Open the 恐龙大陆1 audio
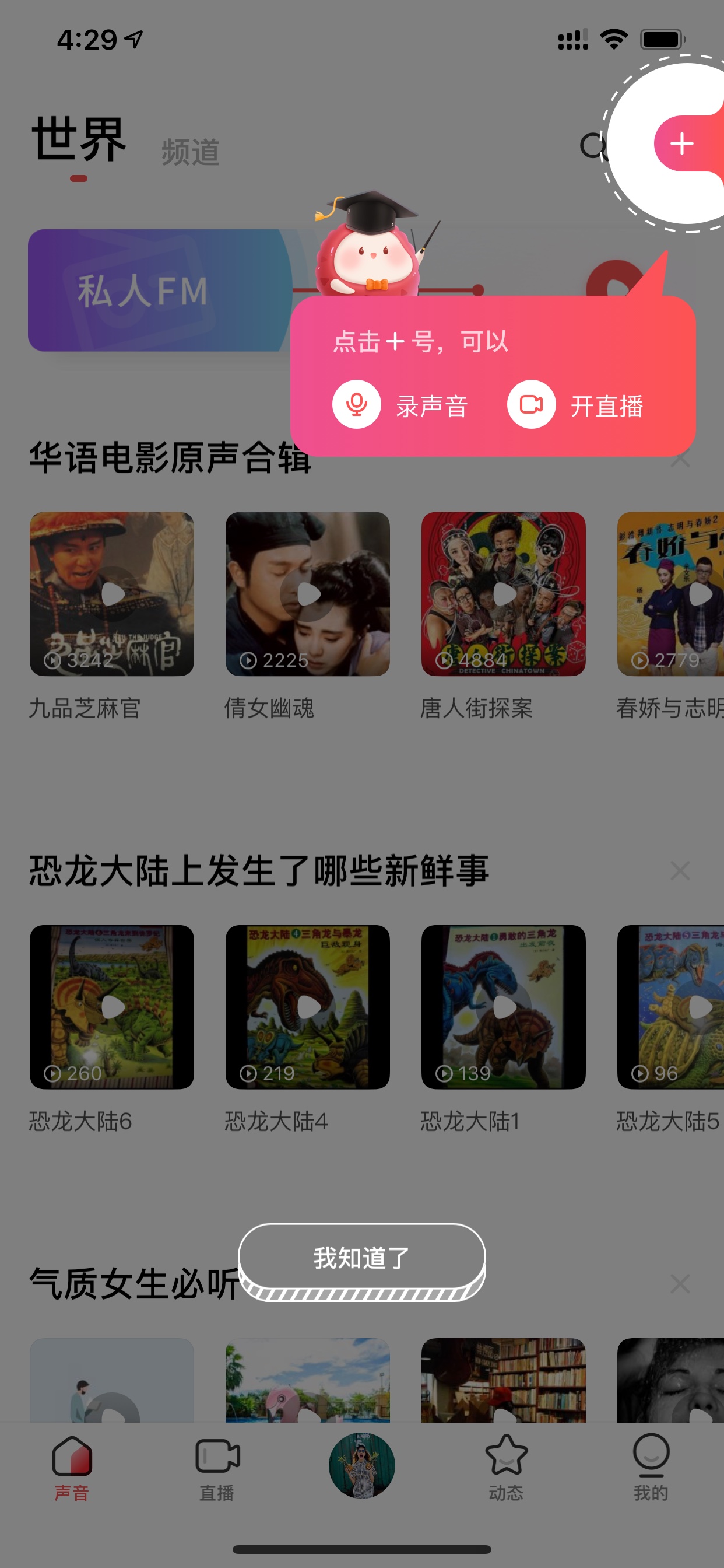 coord(504,1007)
